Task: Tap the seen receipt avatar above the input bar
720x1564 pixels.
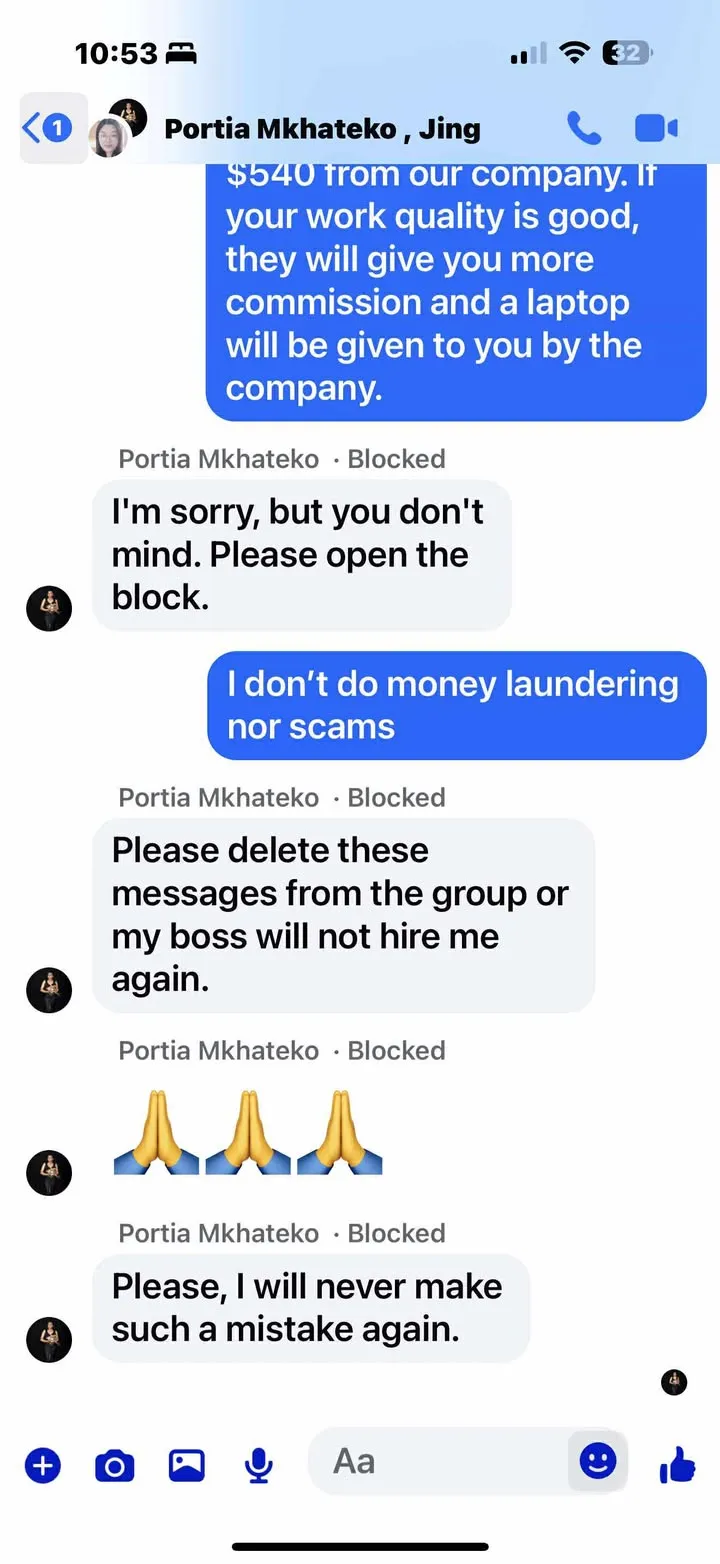Action: 671,1382
